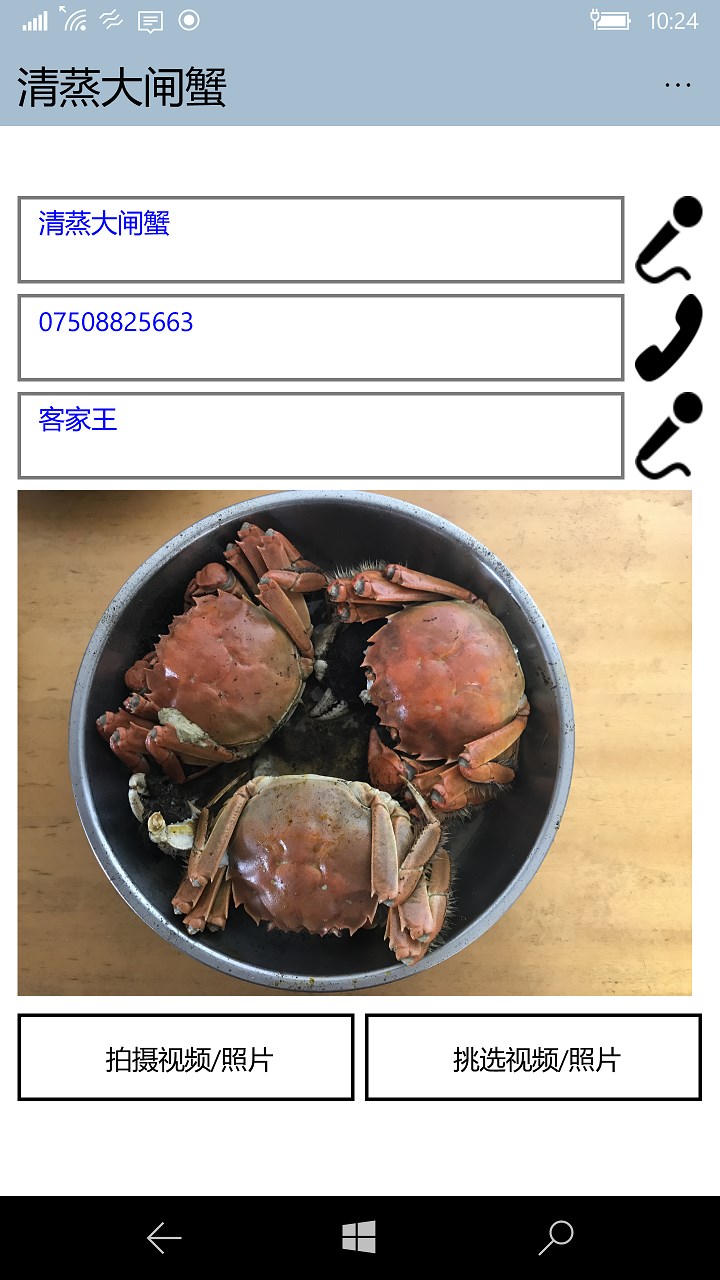Open the crab photo
Image resolution: width=720 pixels, height=1280 pixels.
[x=354, y=742]
